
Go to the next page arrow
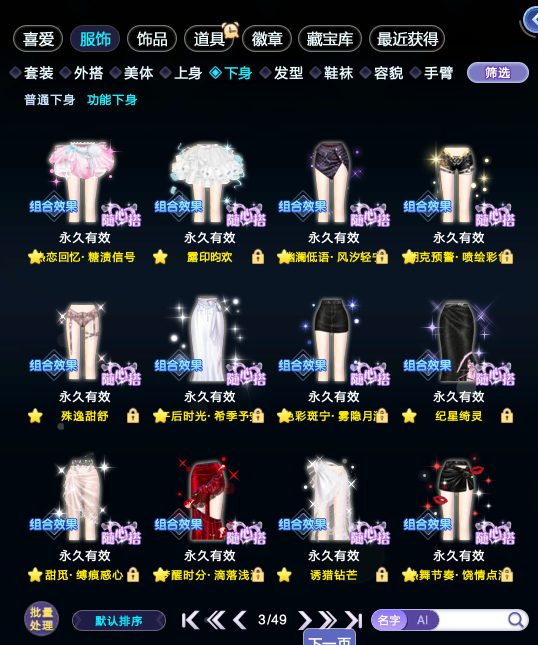305,620
